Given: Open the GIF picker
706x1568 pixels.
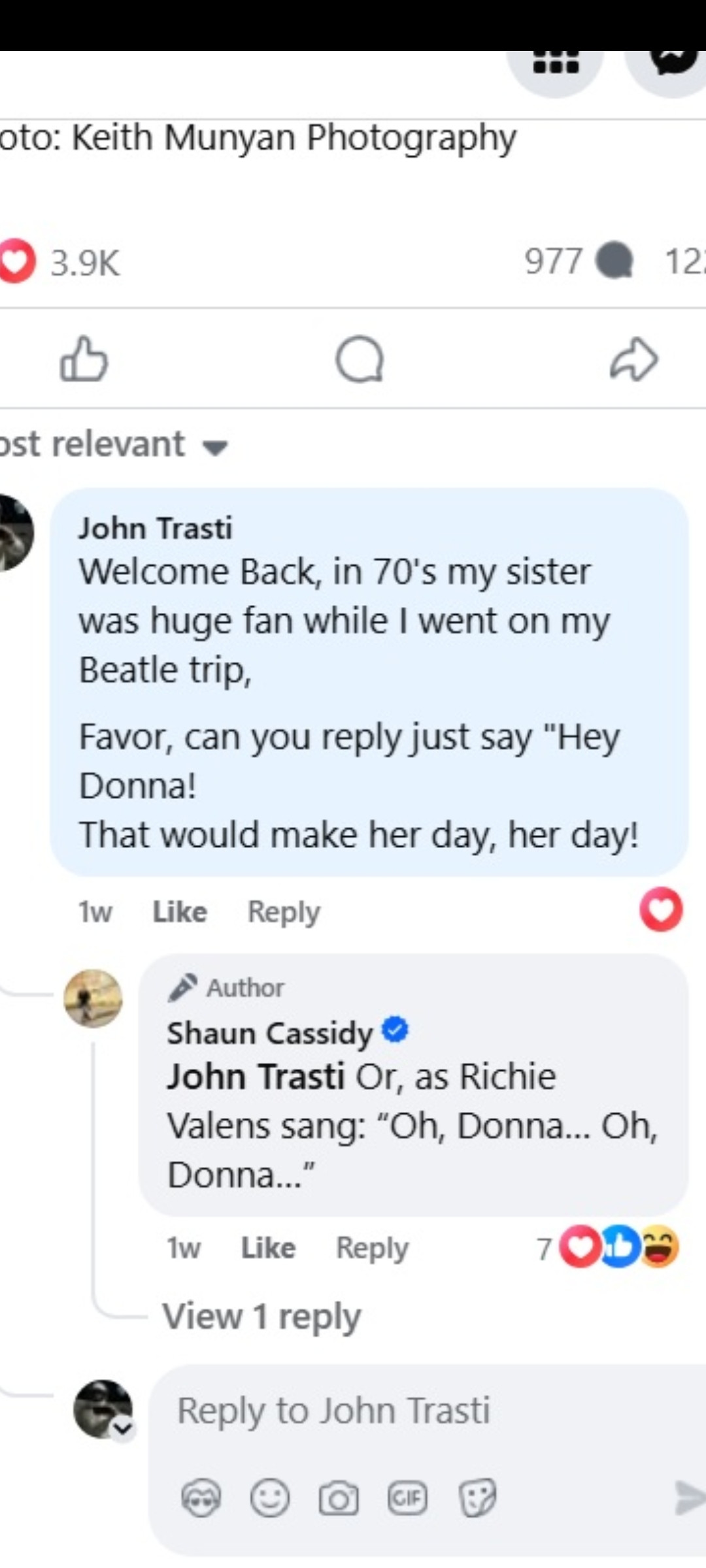Looking at the screenshot, I should pyautogui.click(x=407, y=1497).
